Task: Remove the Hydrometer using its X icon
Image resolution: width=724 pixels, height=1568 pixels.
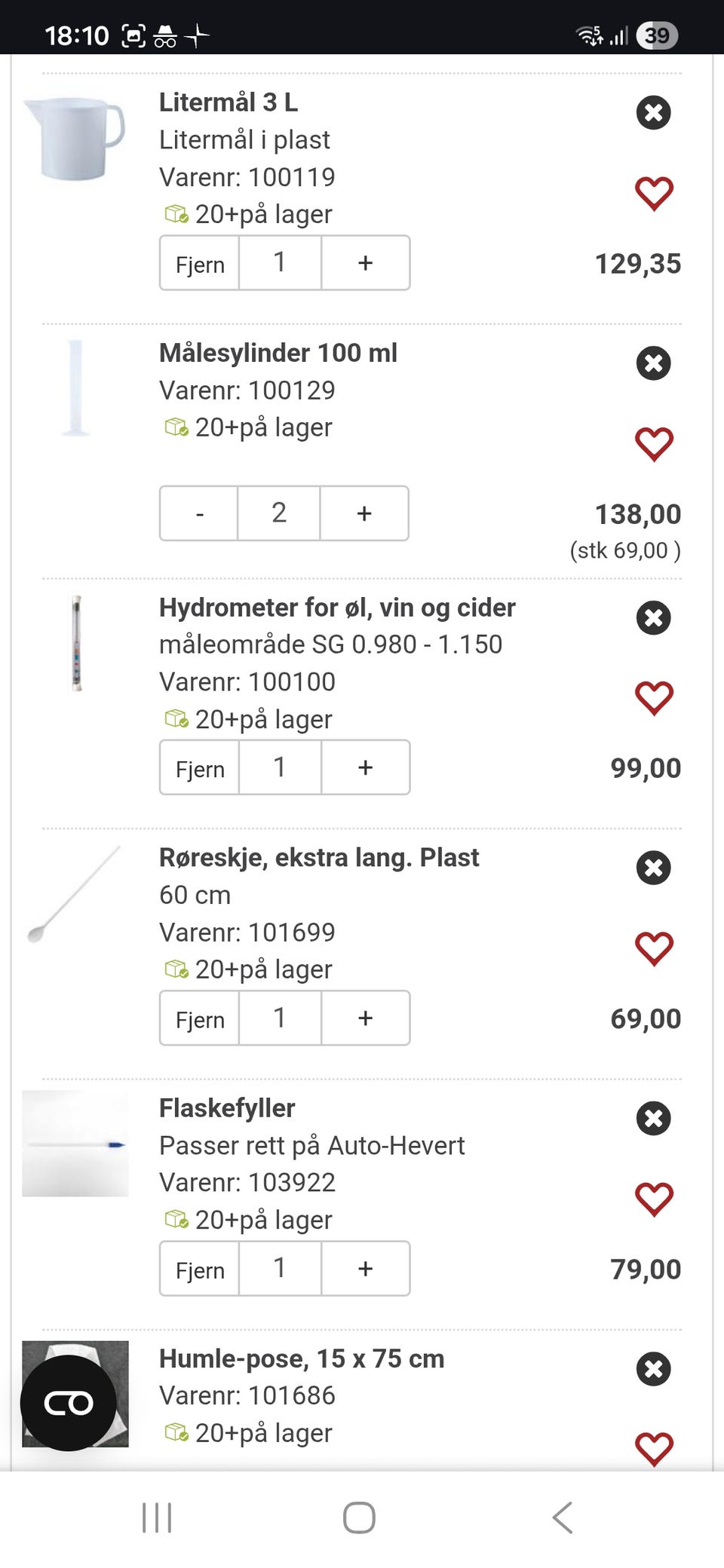Action: coord(655,617)
